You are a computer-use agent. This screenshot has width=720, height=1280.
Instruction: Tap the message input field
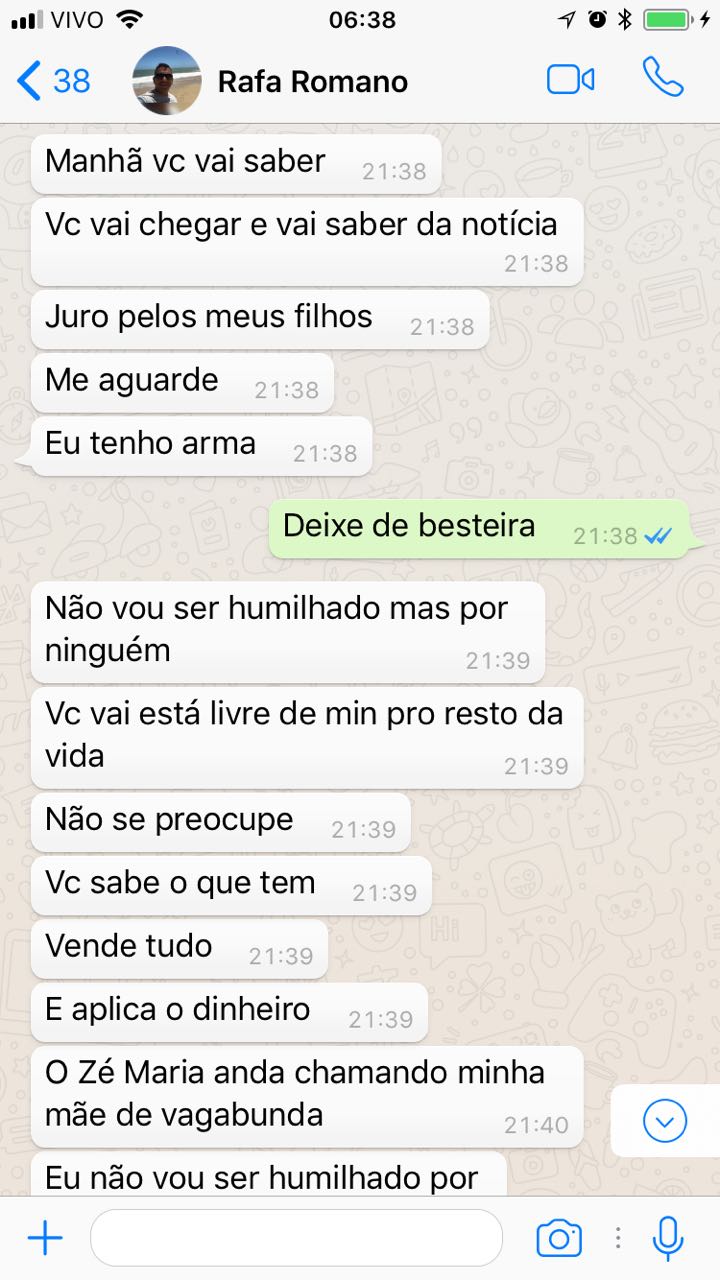[x=296, y=1238]
